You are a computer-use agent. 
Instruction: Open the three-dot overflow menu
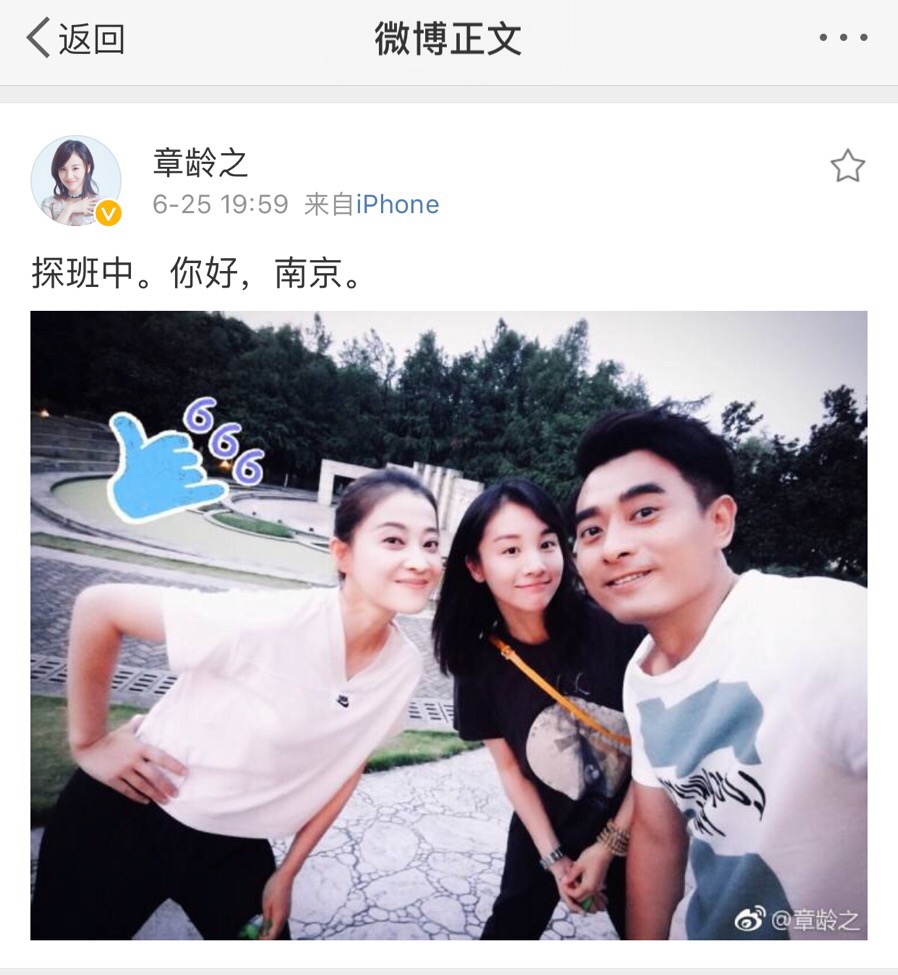click(x=843, y=39)
